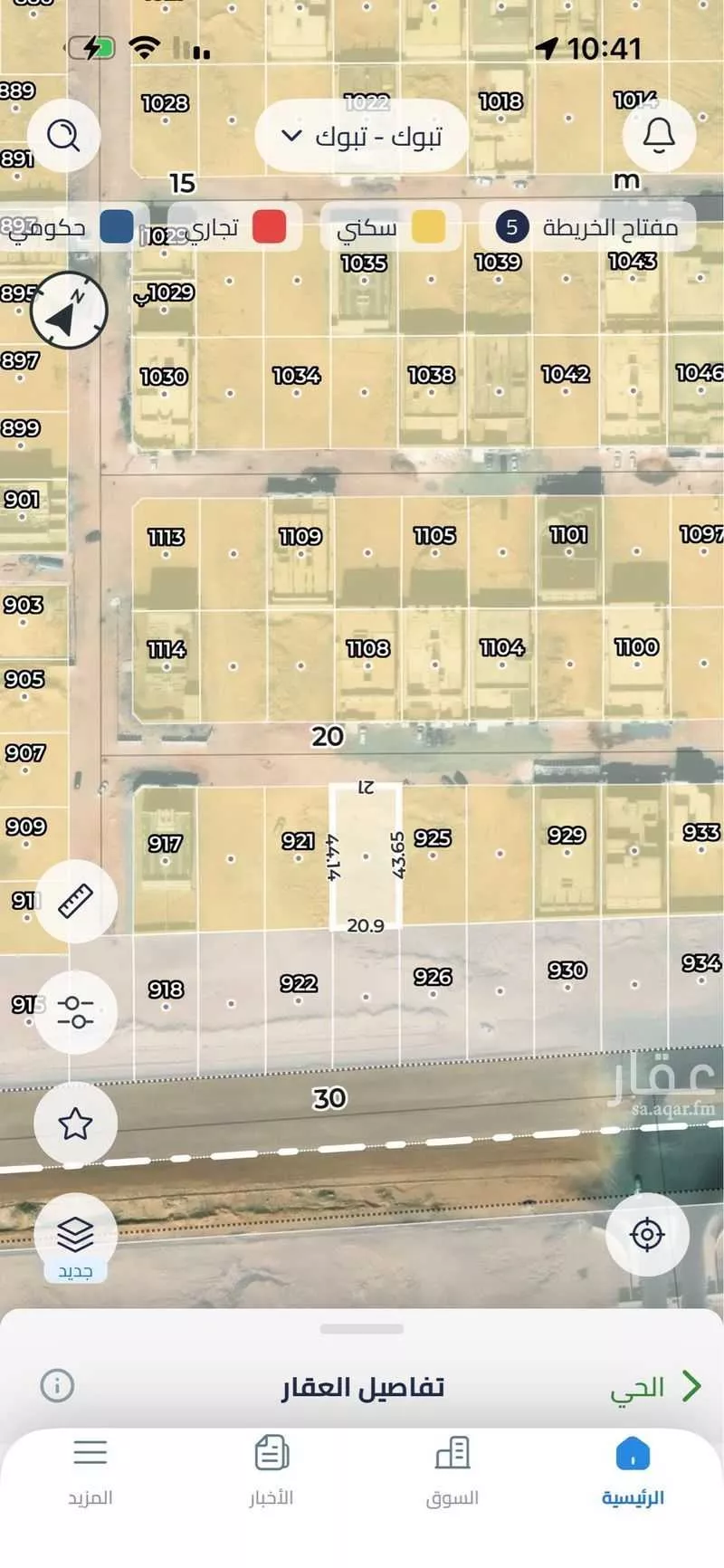Open the map legend مفتاح الخريطة
Viewport: 724px width, 1568px height.
click(x=586, y=226)
